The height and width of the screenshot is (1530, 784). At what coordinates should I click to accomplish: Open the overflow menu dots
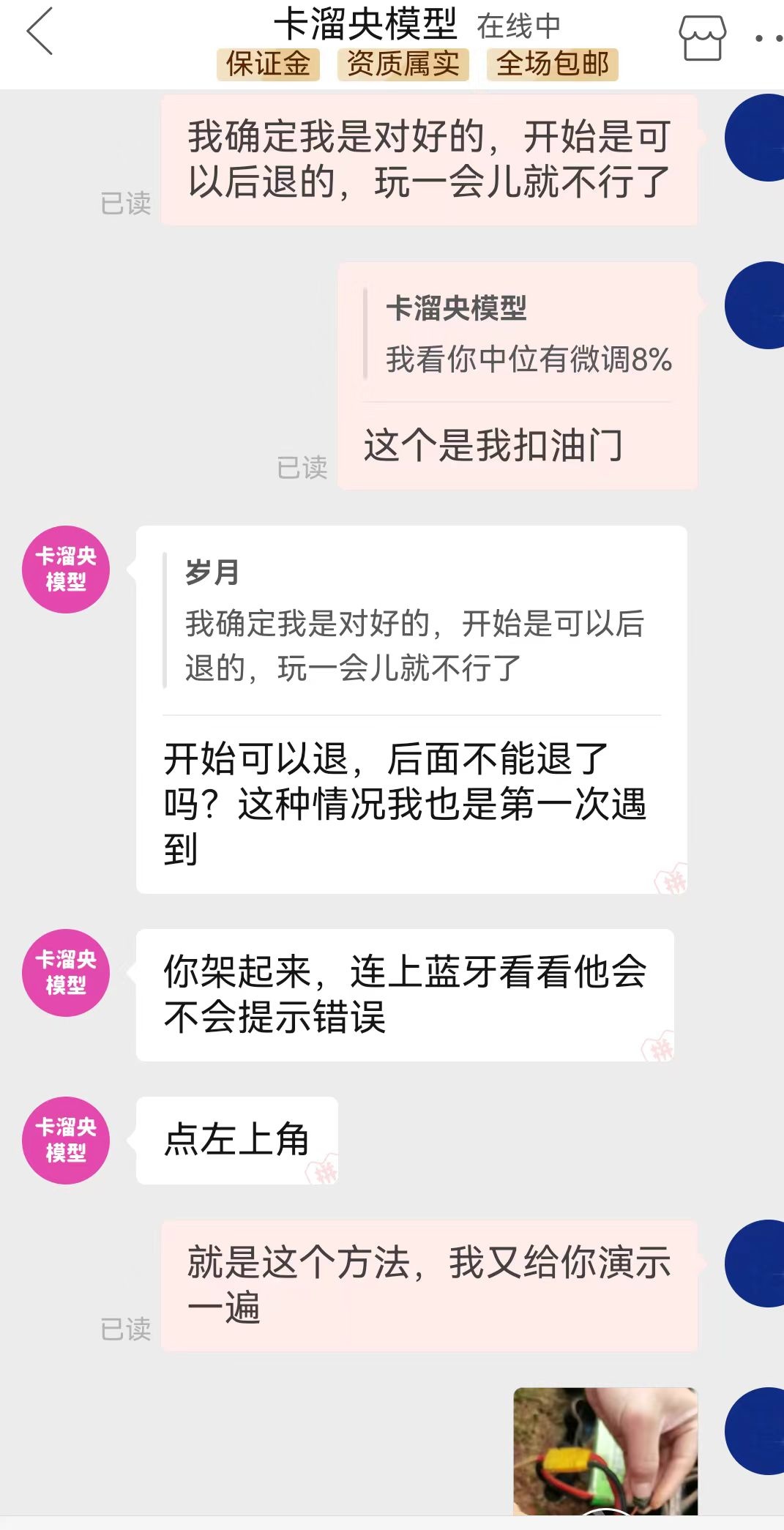[768, 38]
